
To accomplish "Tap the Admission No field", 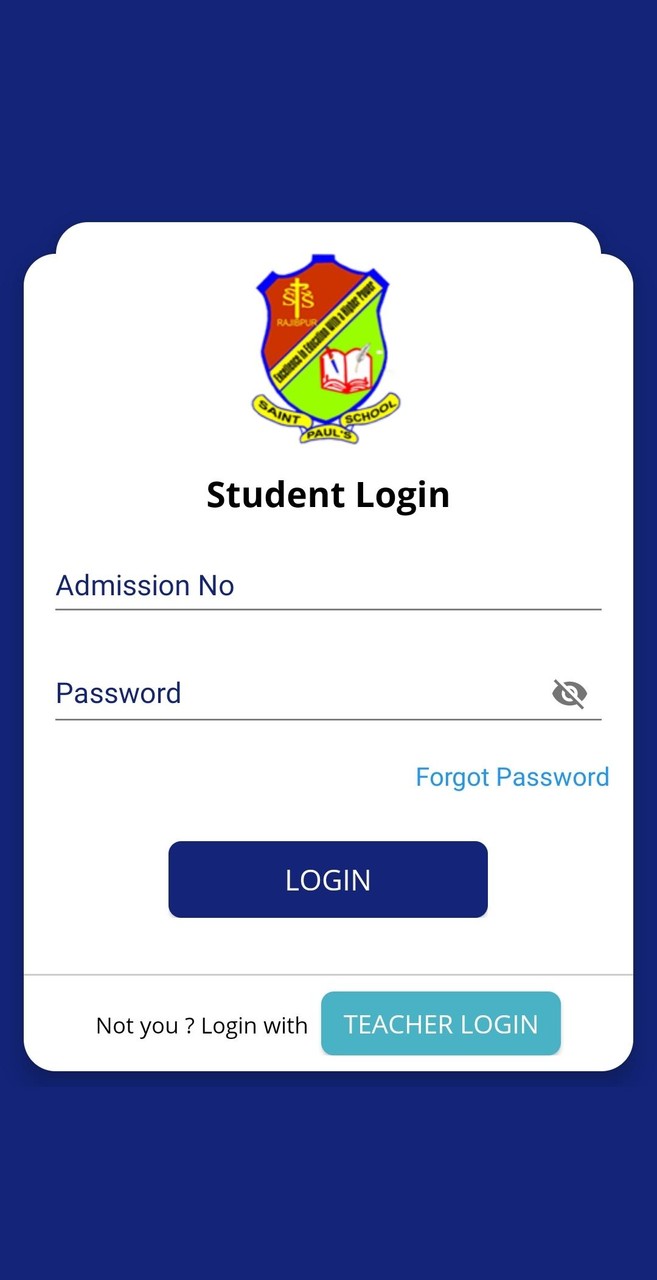I will coord(327,586).
